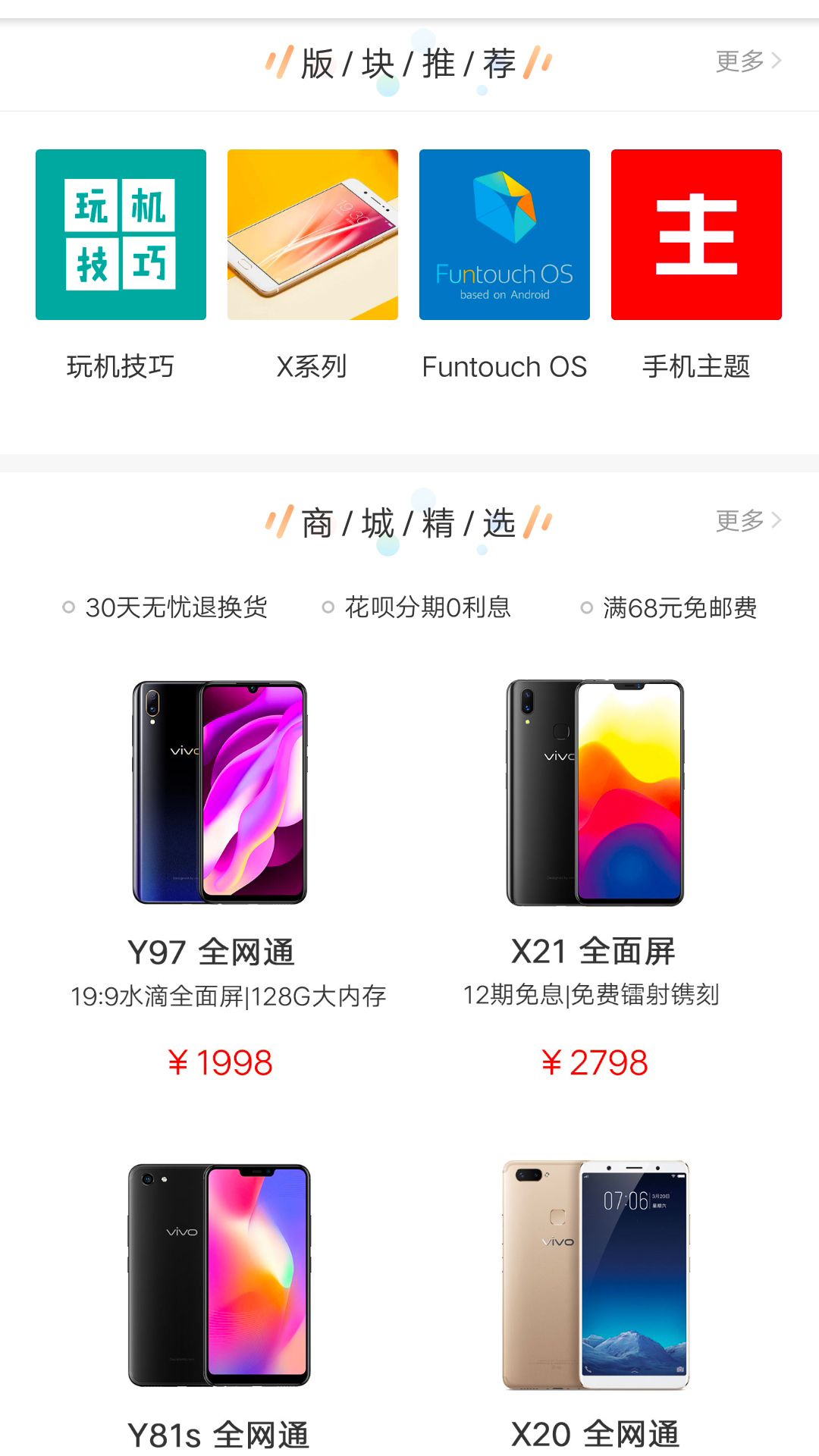The height and width of the screenshot is (1456, 819).
Task: Open the Funtouch OS label entry
Action: 504,366
